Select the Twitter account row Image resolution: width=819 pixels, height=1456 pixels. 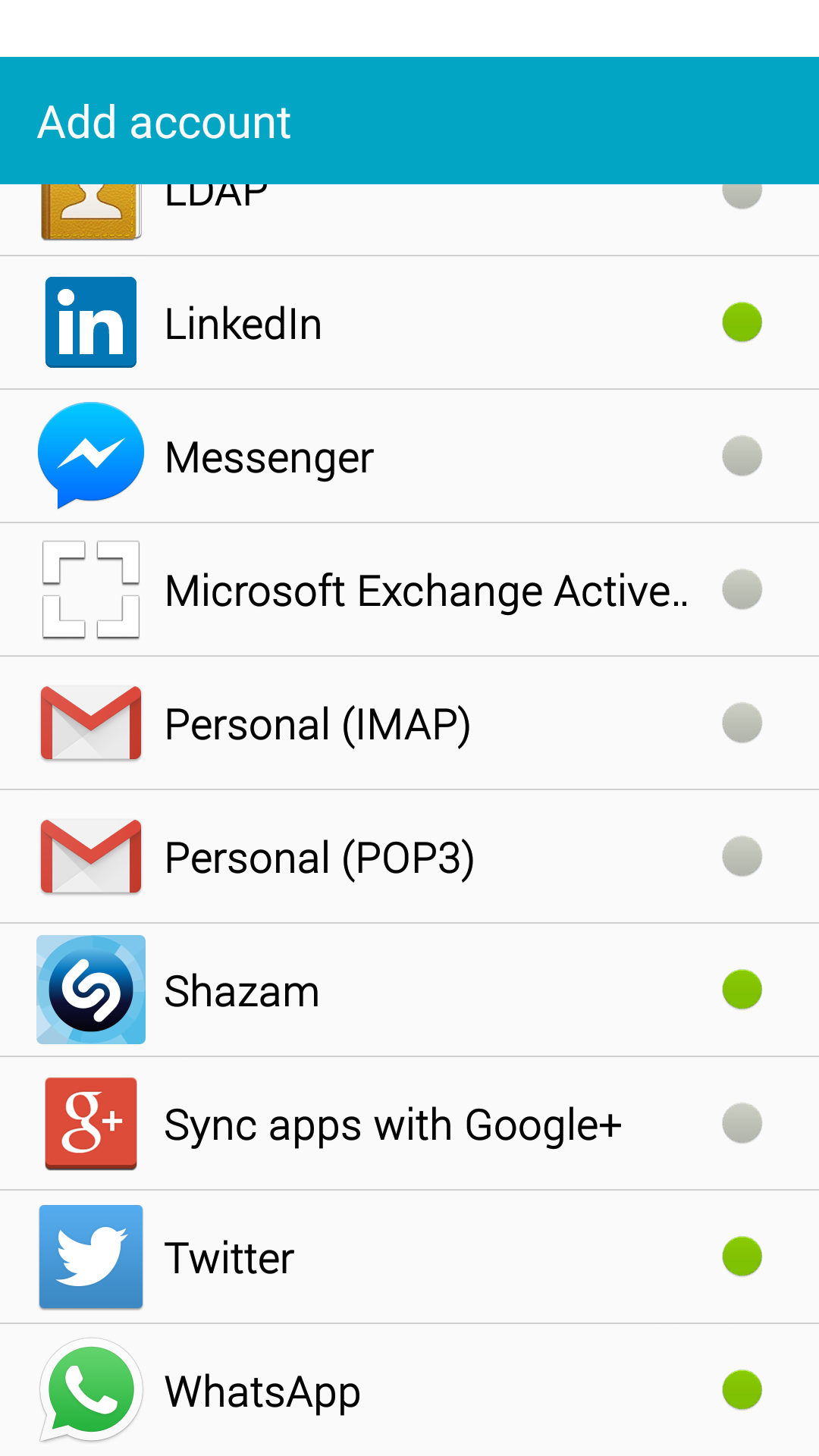click(x=409, y=1257)
